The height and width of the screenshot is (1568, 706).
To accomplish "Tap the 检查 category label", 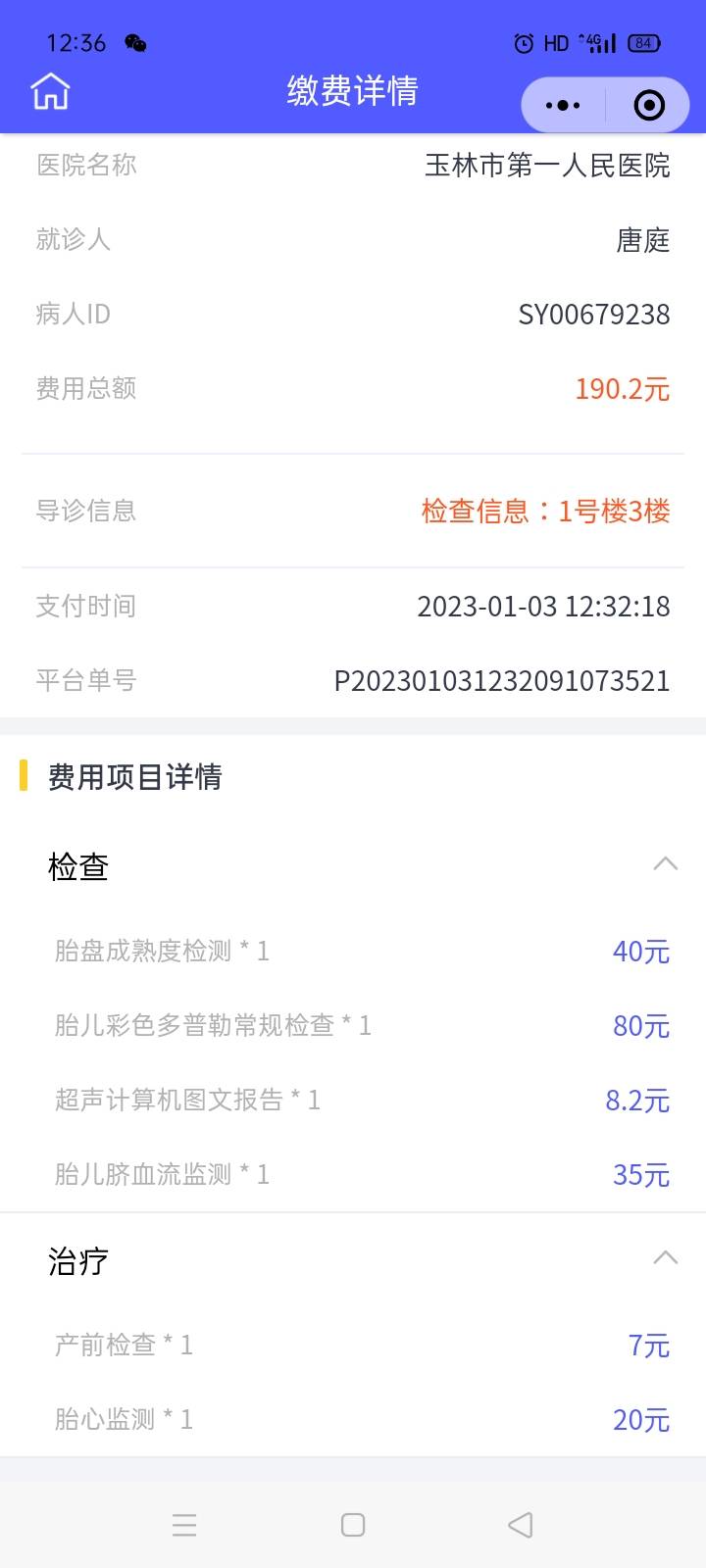I will coord(77,866).
